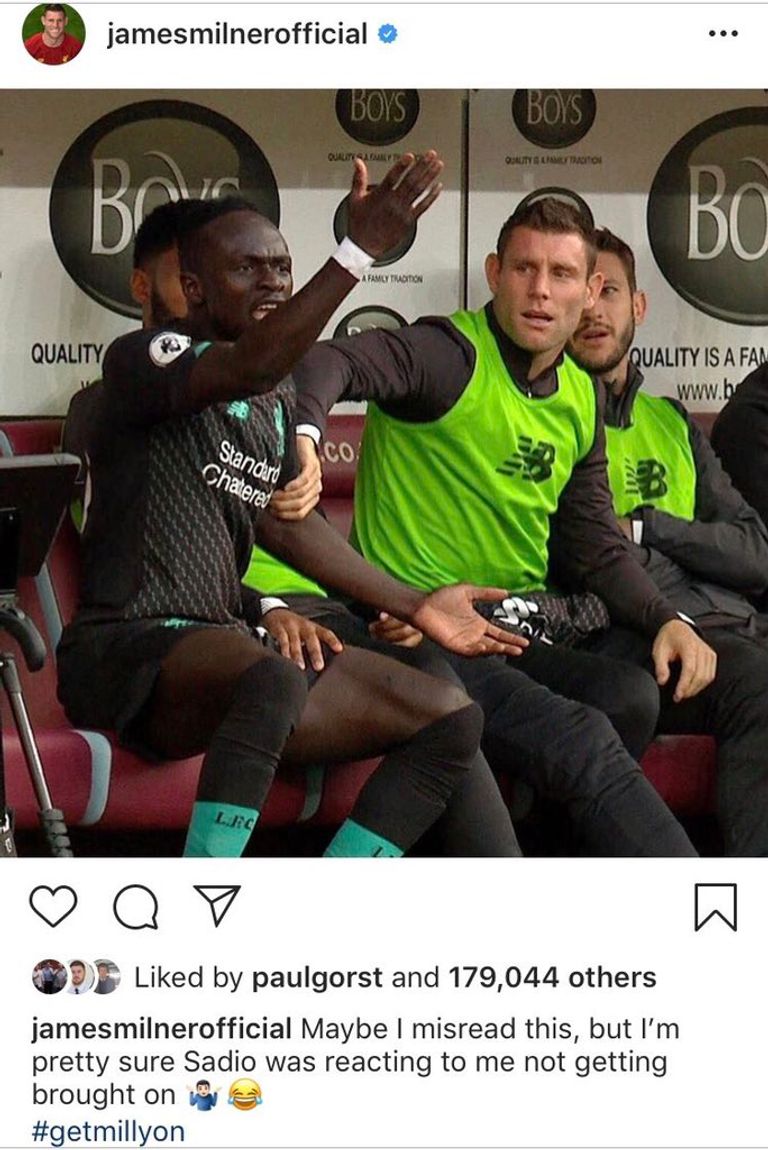This screenshot has width=768, height=1150.
Task: Open the comments speech bubble
Action: tap(135, 907)
